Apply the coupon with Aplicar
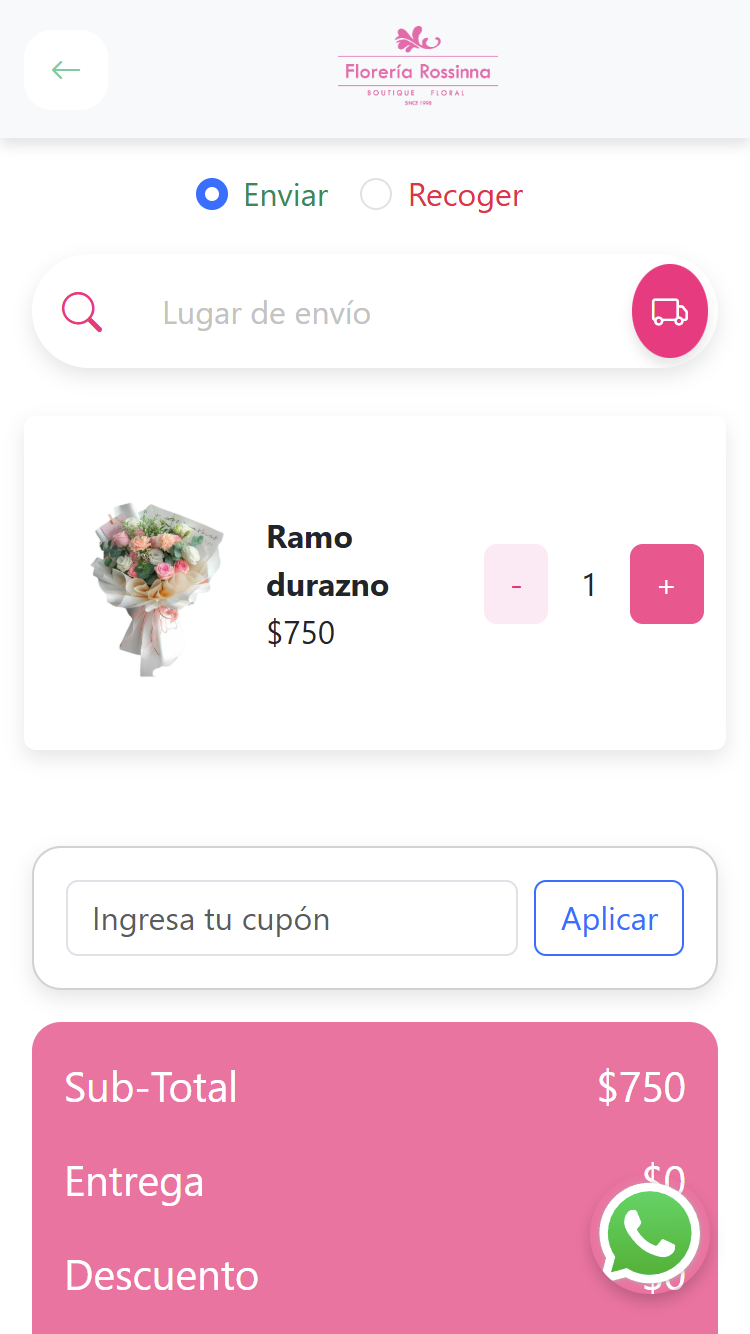The image size is (750, 1334). [609, 918]
